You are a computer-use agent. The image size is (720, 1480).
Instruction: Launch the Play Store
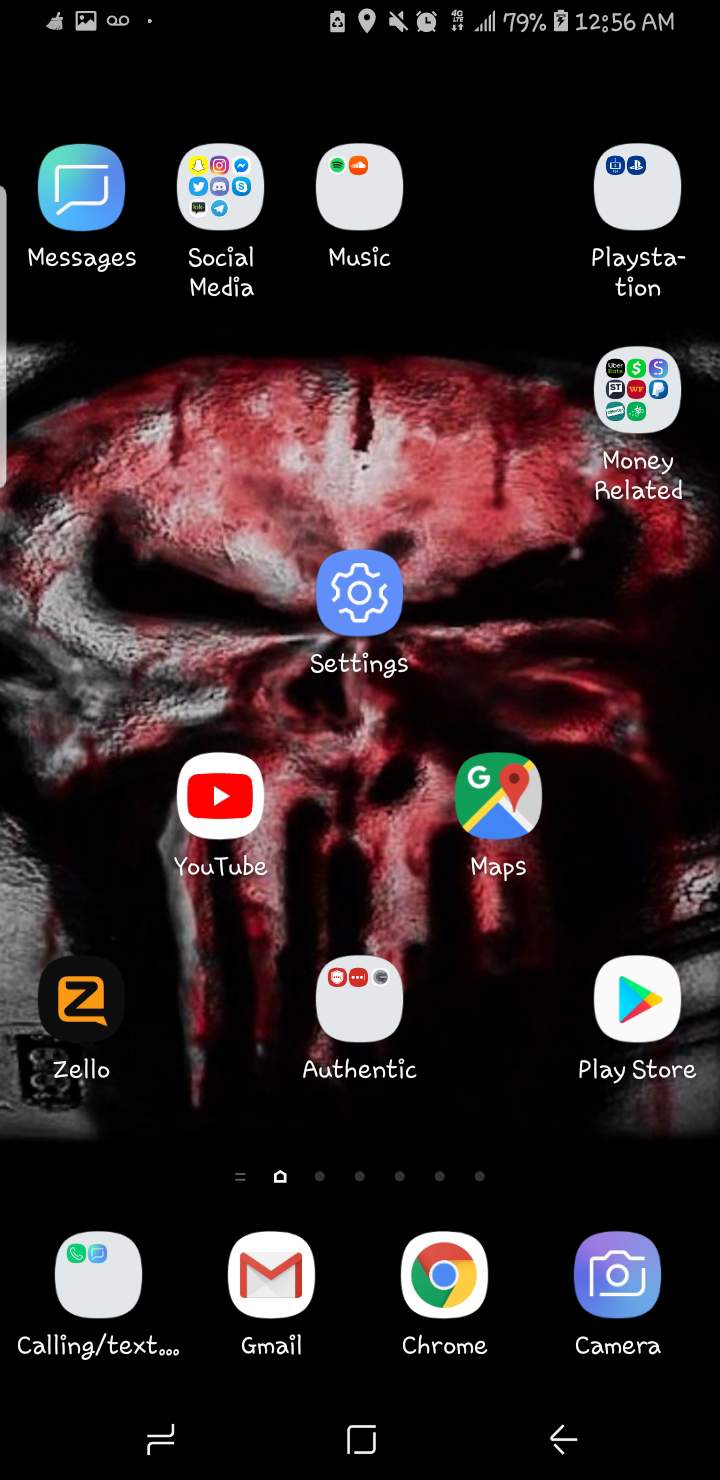pos(637,1000)
